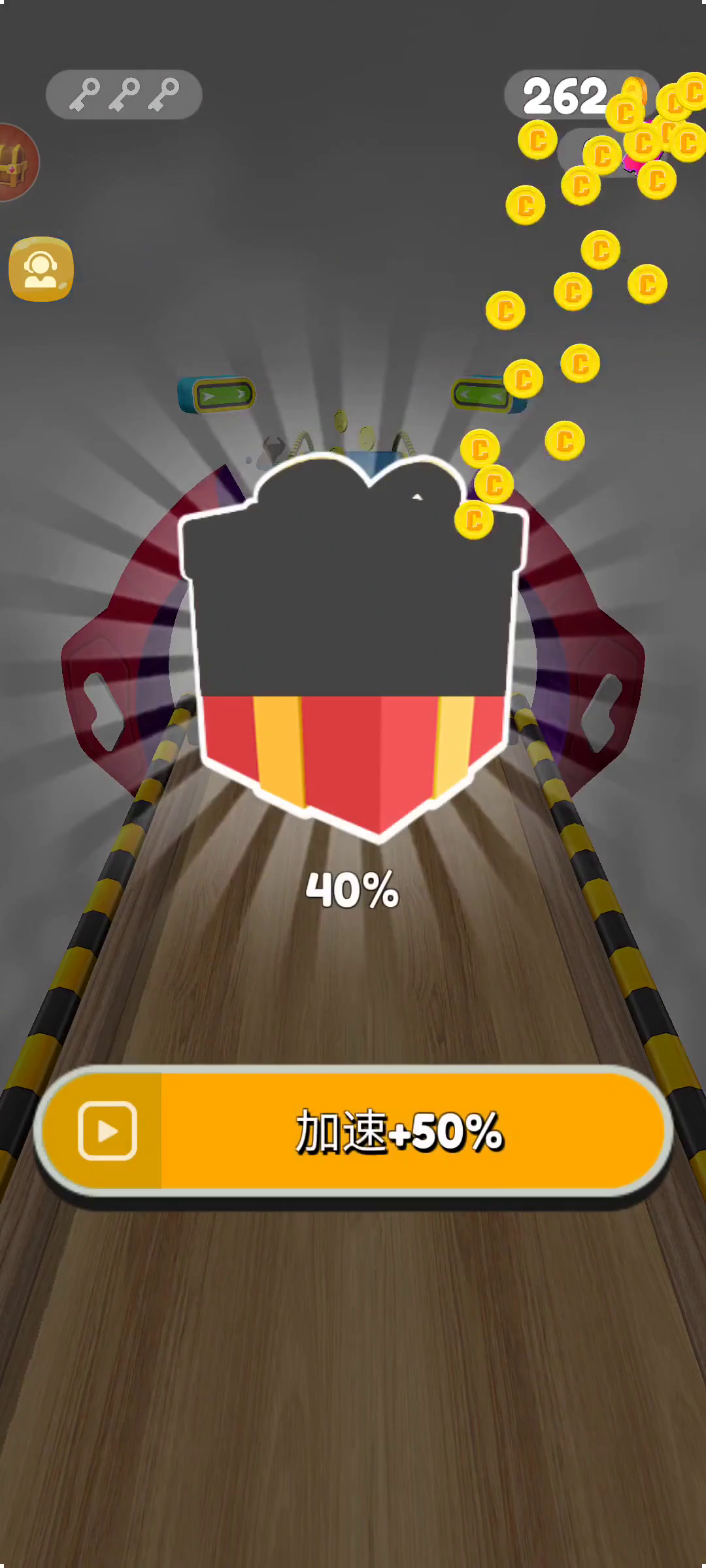The width and height of the screenshot is (706, 1568).
Task: Open the customer support headset icon
Action: point(41,269)
